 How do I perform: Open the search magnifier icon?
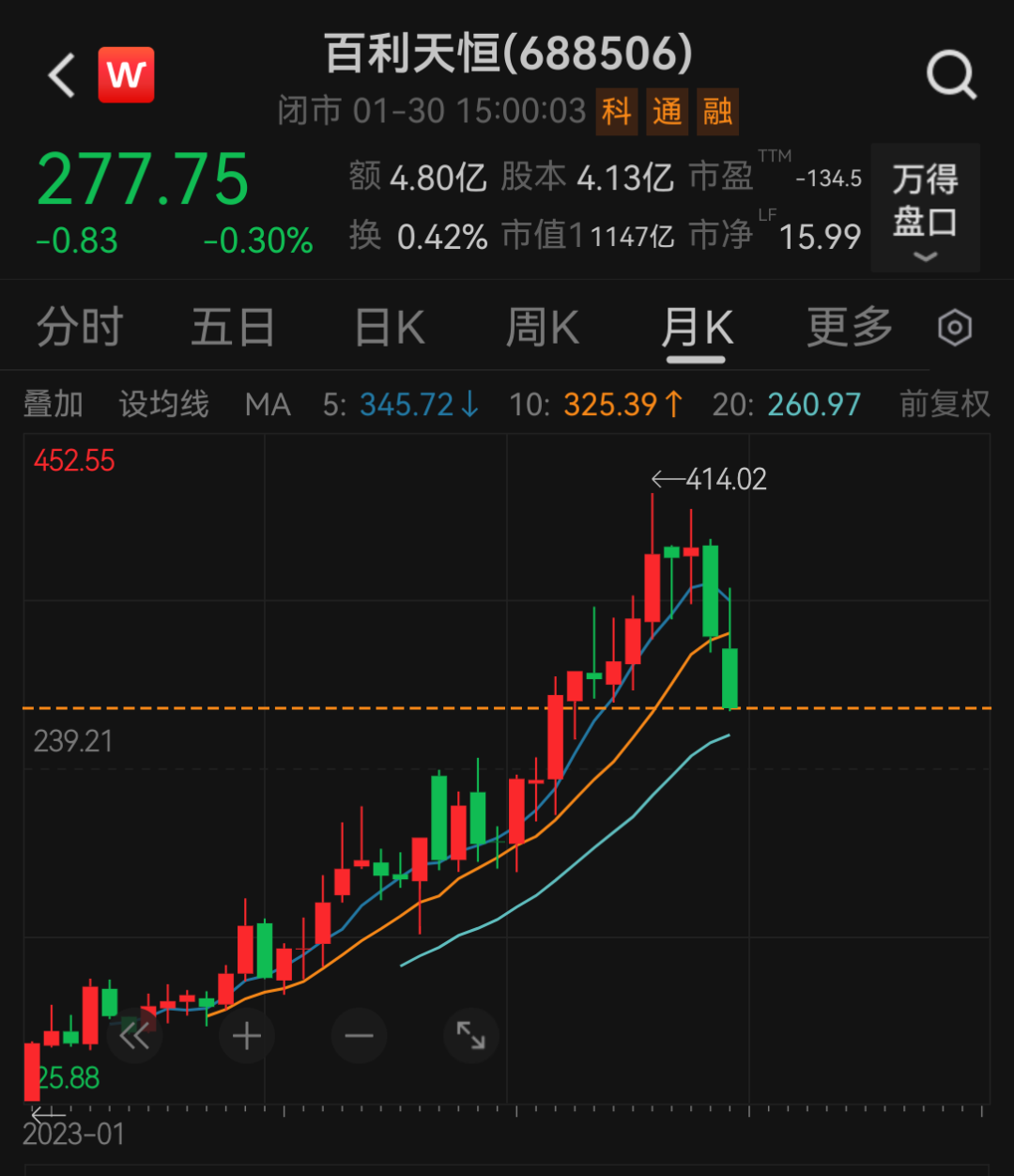(952, 75)
